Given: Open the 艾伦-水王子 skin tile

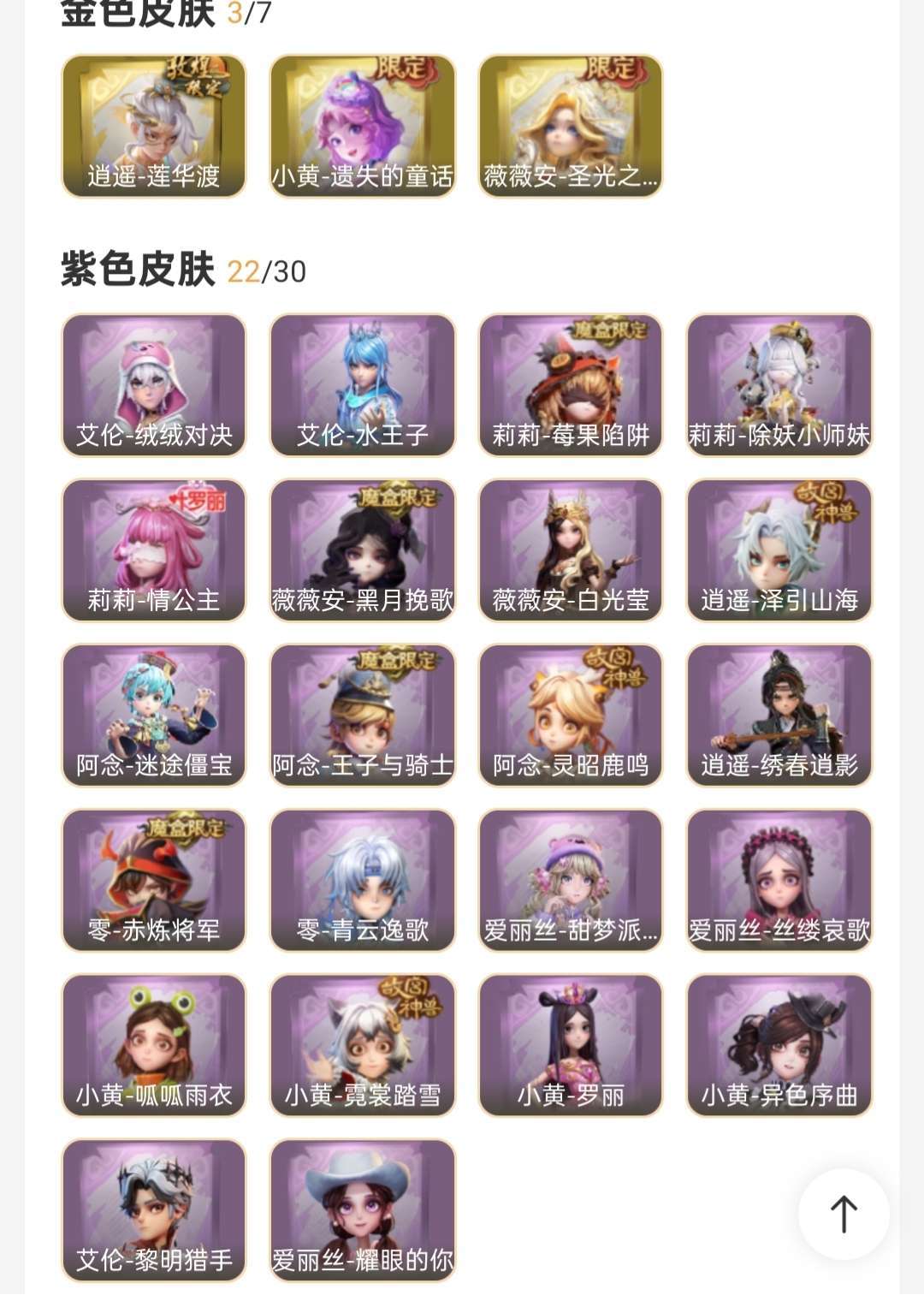Looking at the screenshot, I should [x=363, y=385].
